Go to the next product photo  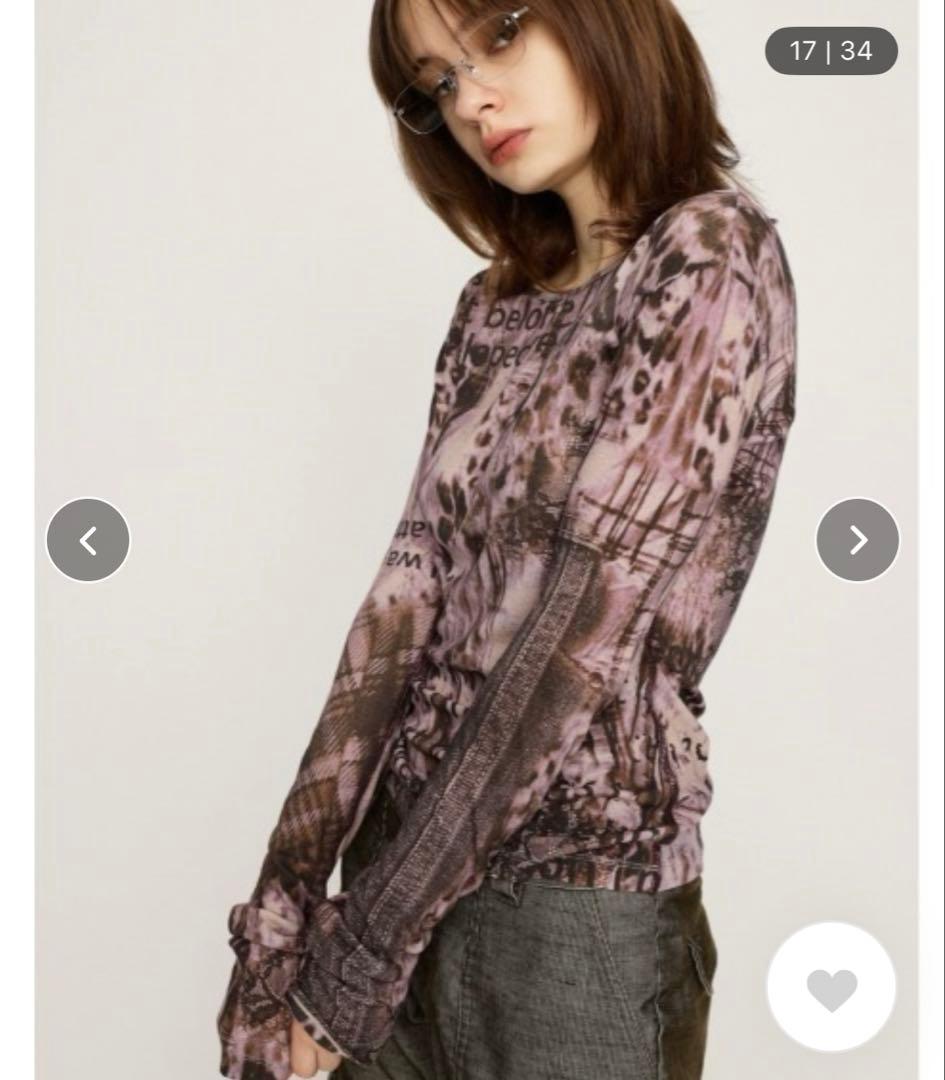857,540
